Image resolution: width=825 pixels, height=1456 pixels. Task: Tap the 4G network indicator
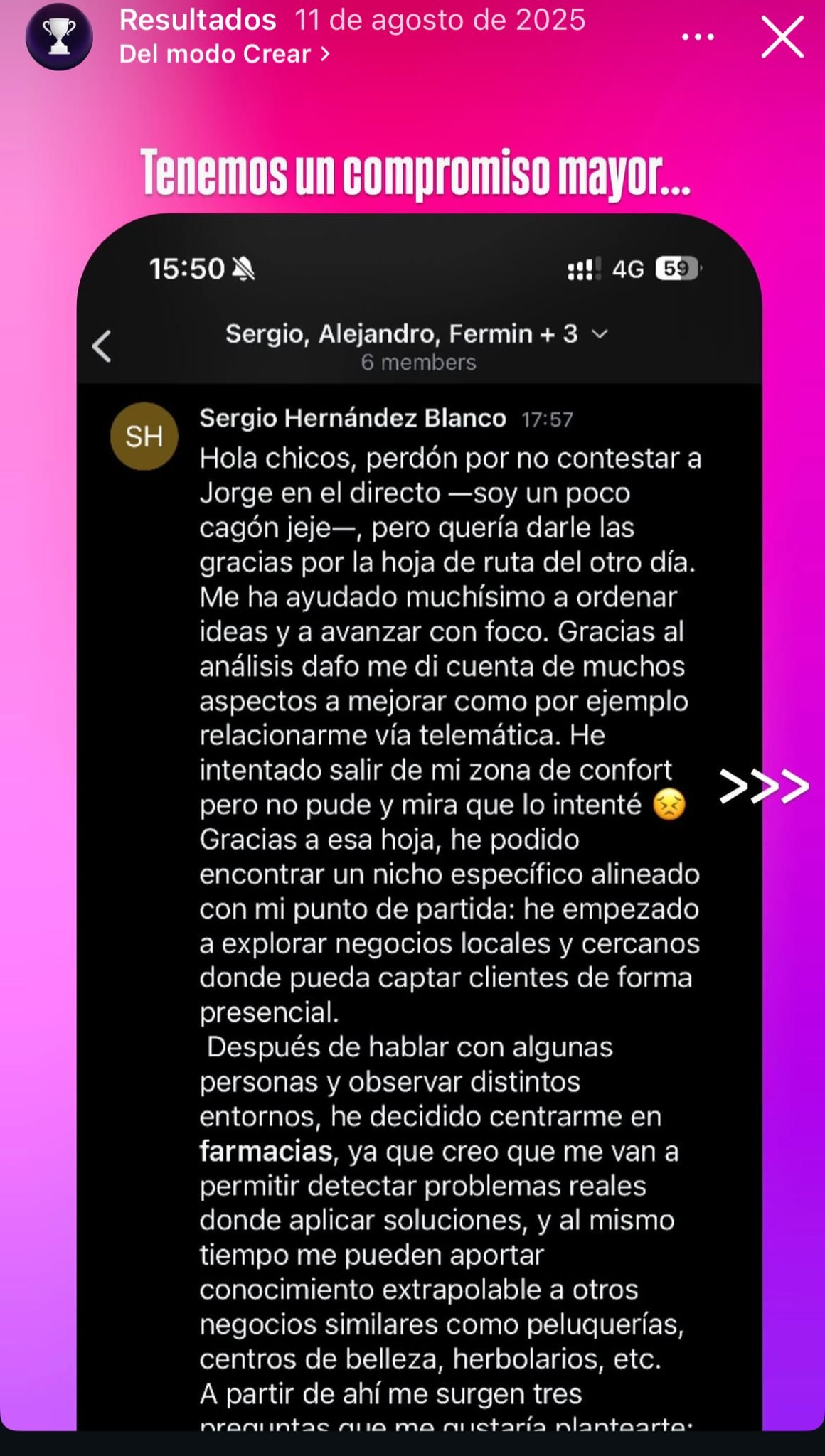coord(629,268)
